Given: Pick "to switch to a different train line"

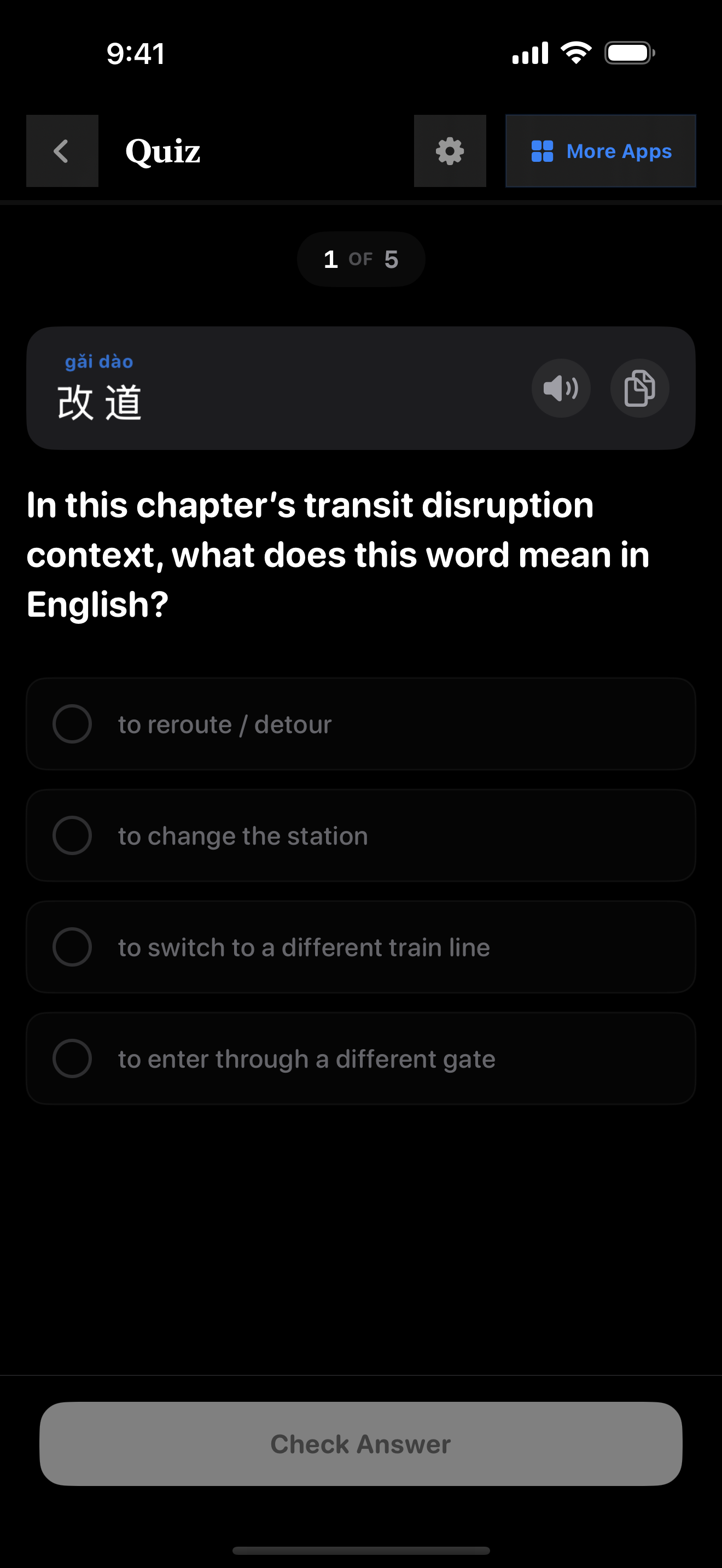Looking at the screenshot, I should pos(360,947).
